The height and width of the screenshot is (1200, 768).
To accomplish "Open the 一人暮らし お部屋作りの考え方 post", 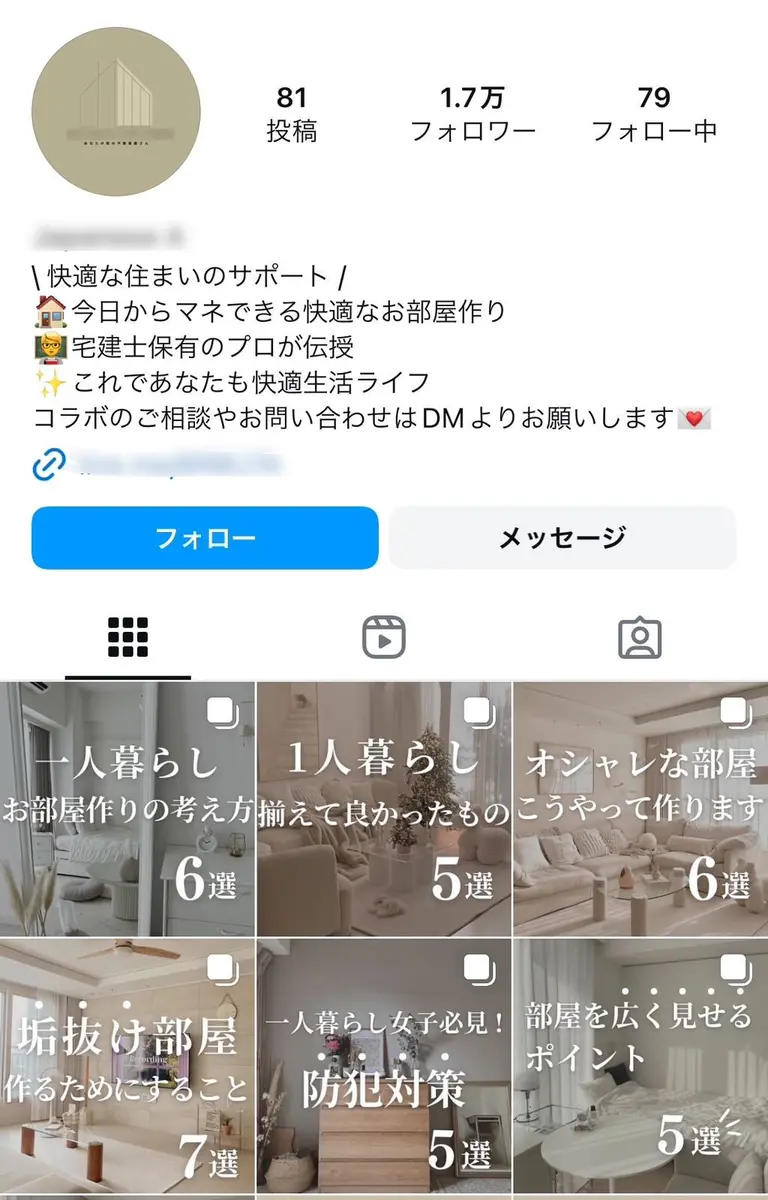I will (x=127, y=809).
